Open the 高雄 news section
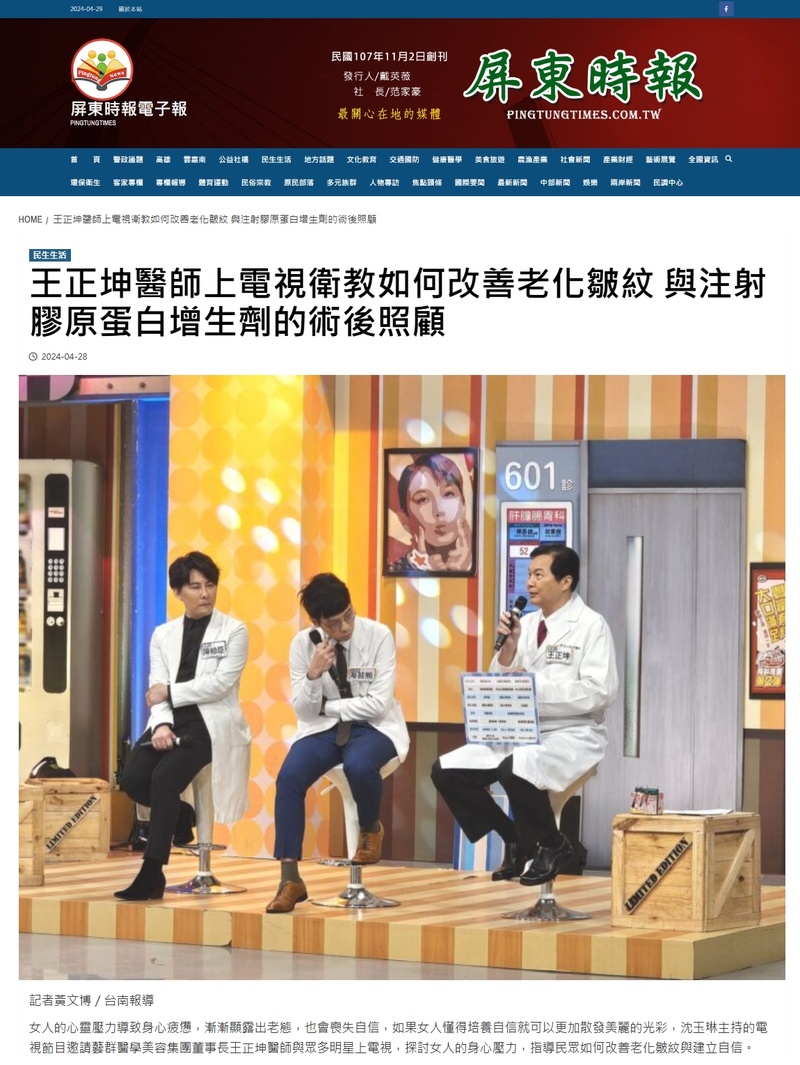This screenshot has width=800, height=1065. point(163,160)
